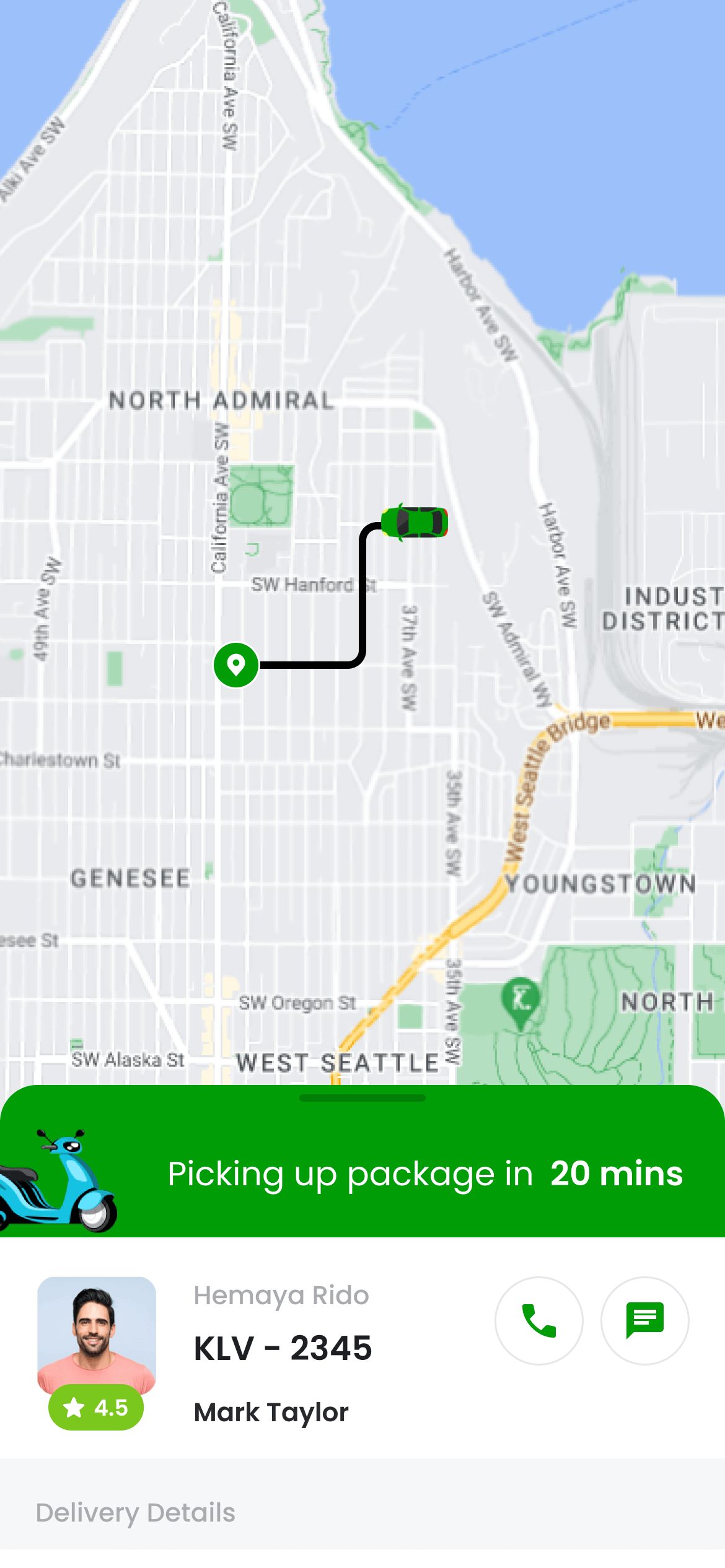Select the green car marker on map
The height and width of the screenshot is (1568, 725).
415,522
